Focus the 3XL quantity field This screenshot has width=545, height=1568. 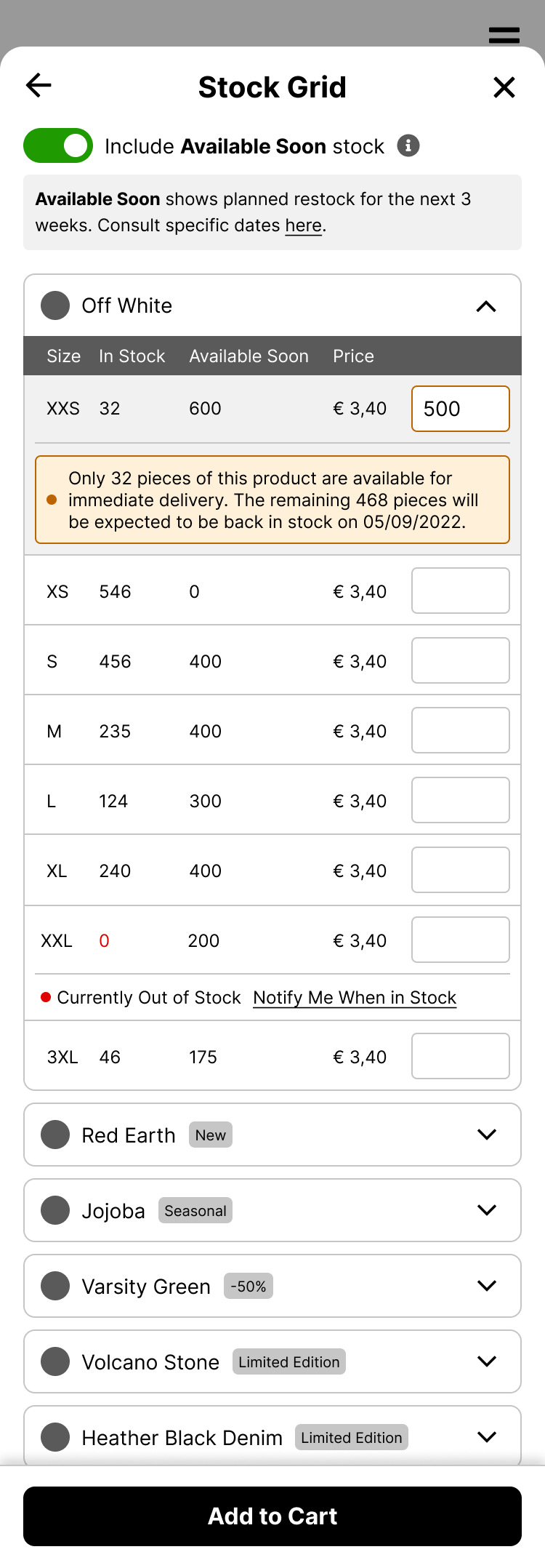pos(460,1057)
